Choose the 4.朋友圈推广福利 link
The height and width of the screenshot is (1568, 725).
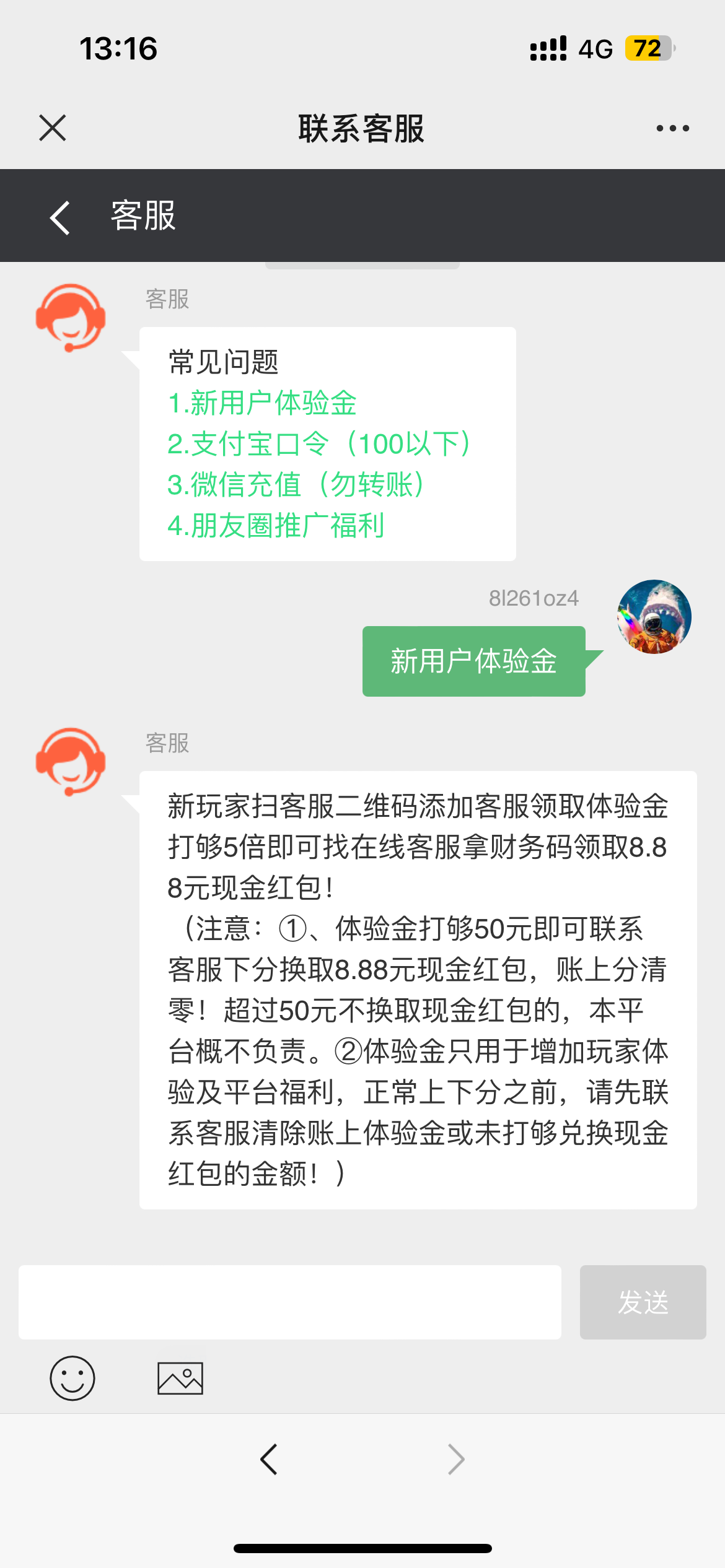tap(276, 526)
